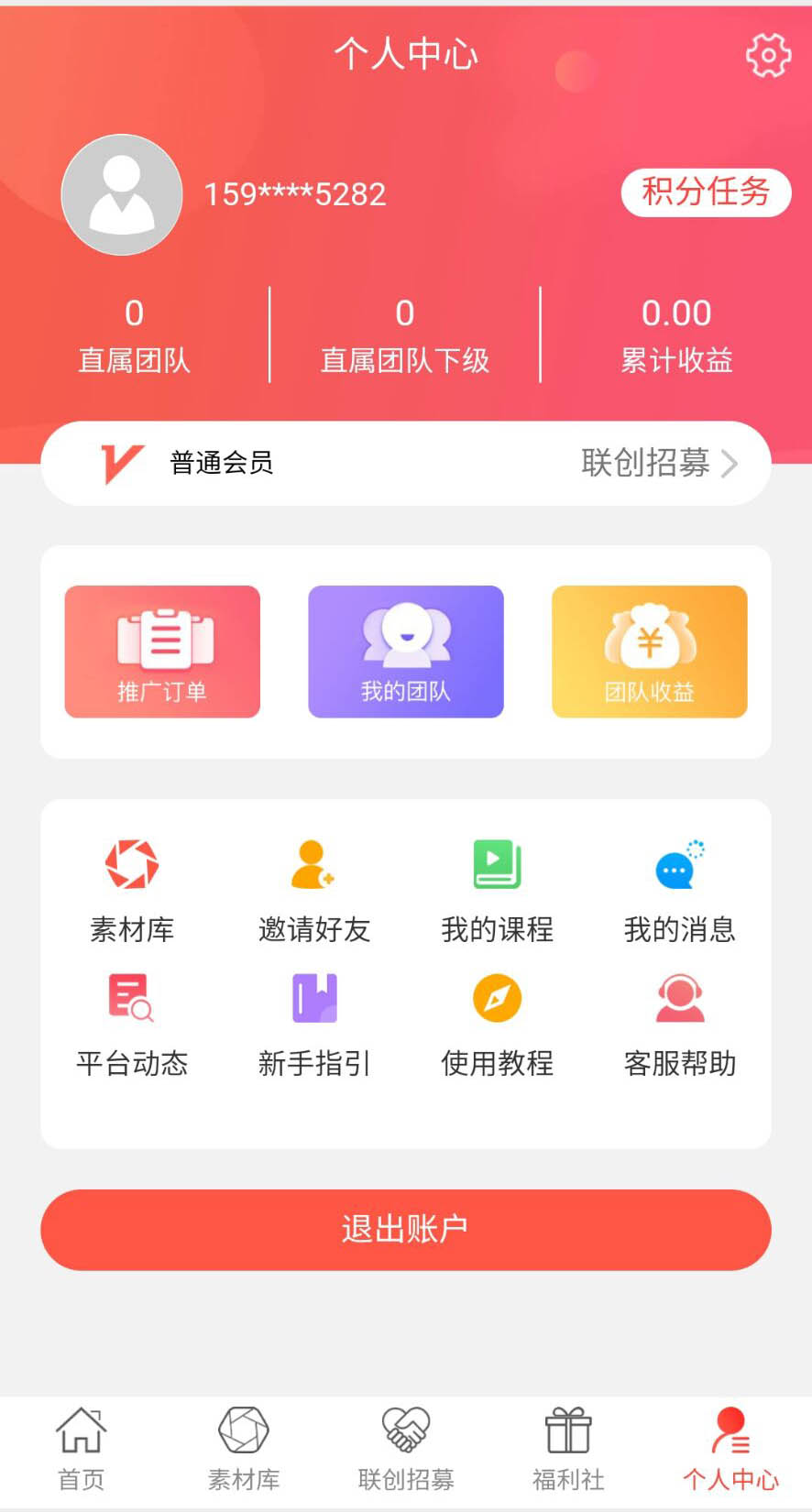812x1512 pixels.
Task: Open 联创招募 link in member bar
Action: pos(660,463)
